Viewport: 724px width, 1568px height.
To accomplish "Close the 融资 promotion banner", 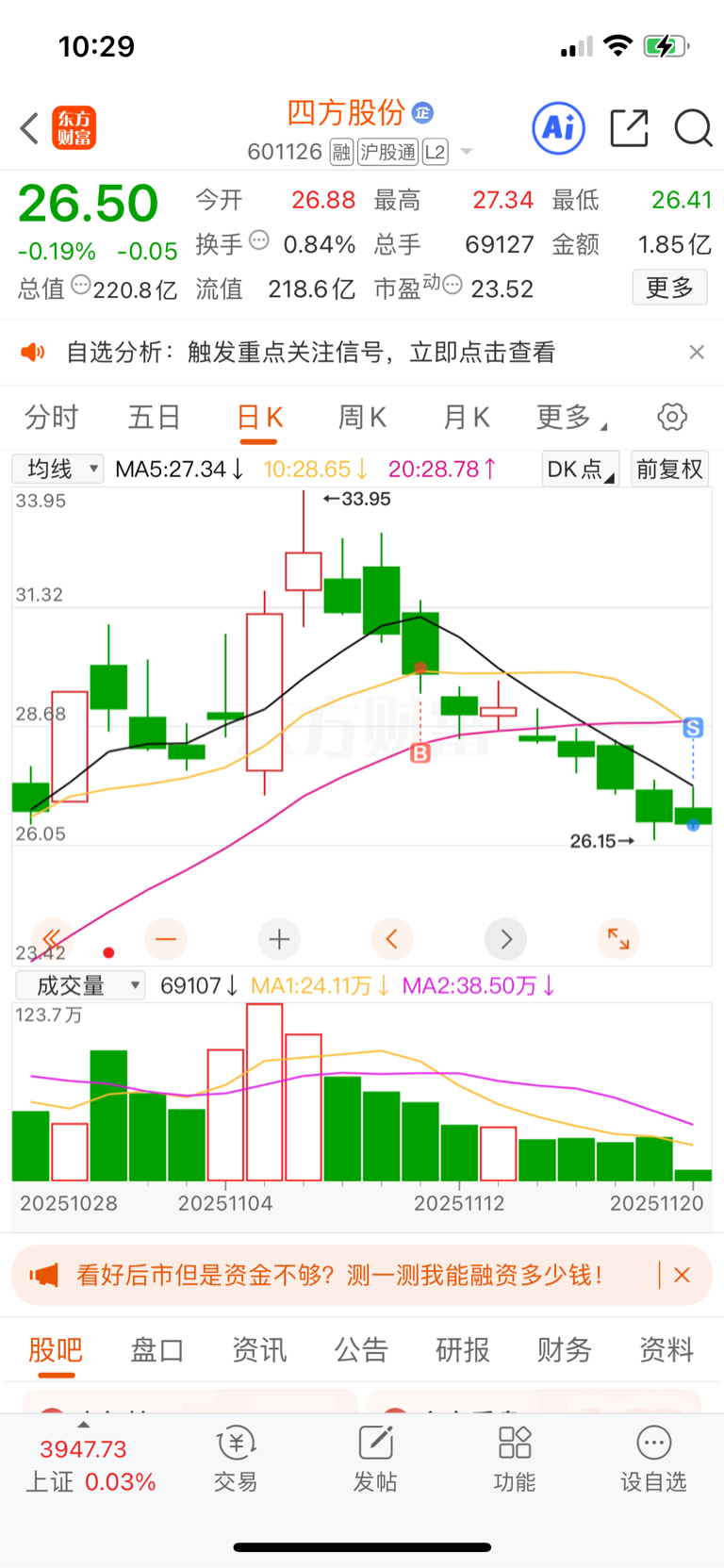I will point(683,1275).
